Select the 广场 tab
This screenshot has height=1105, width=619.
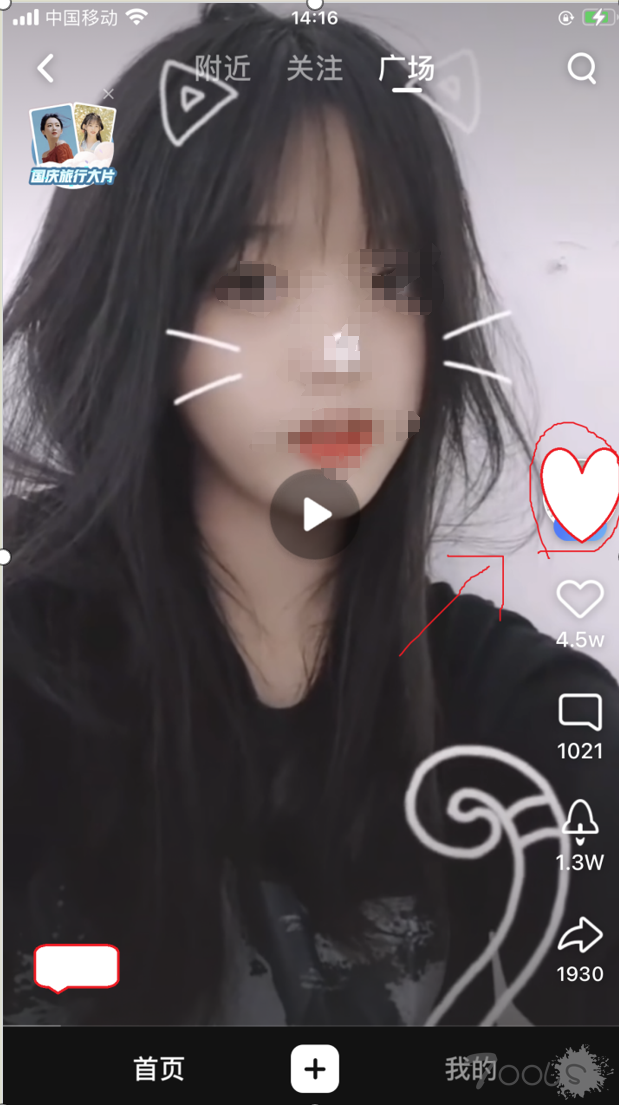[x=407, y=69]
